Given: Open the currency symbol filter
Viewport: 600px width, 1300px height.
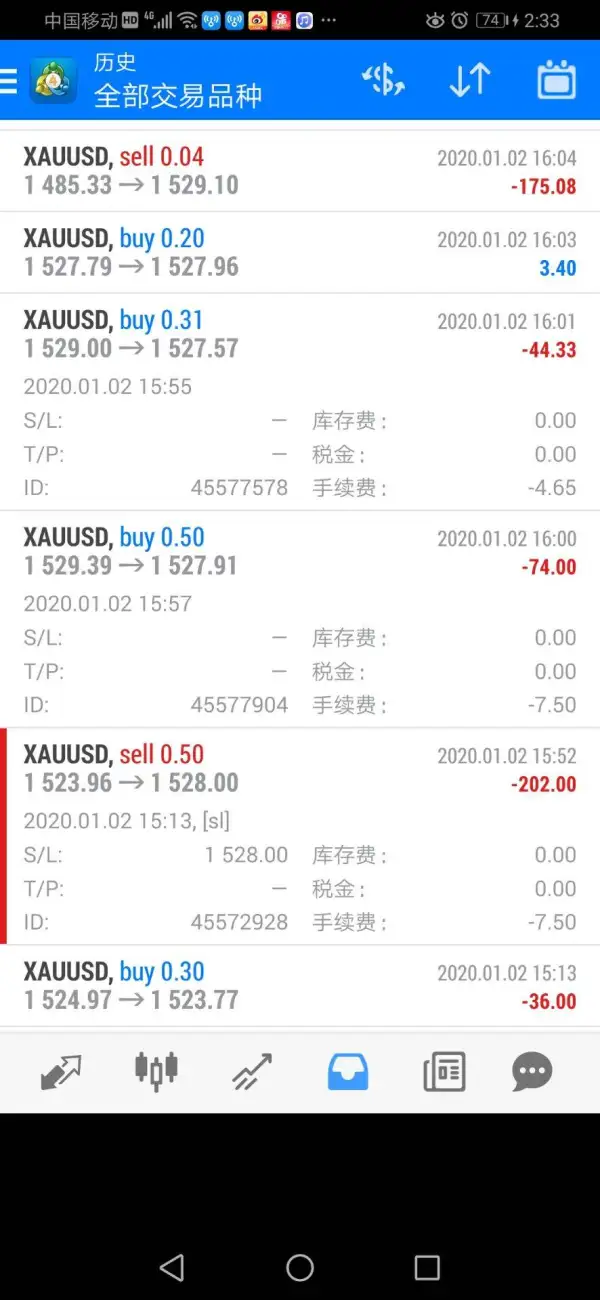Looking at the screenshot, I should [383, 80].
